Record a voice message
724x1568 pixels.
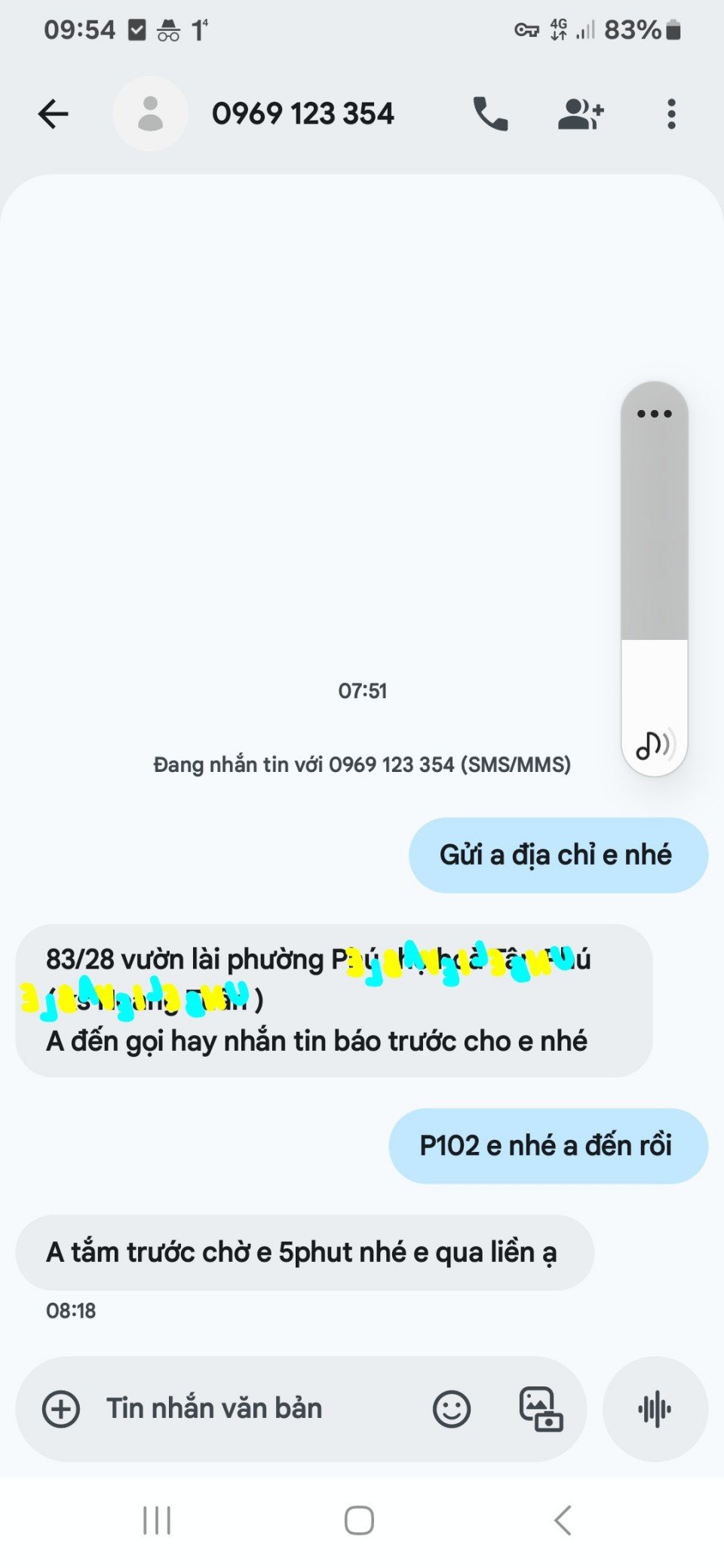(x=655, y=1409)
